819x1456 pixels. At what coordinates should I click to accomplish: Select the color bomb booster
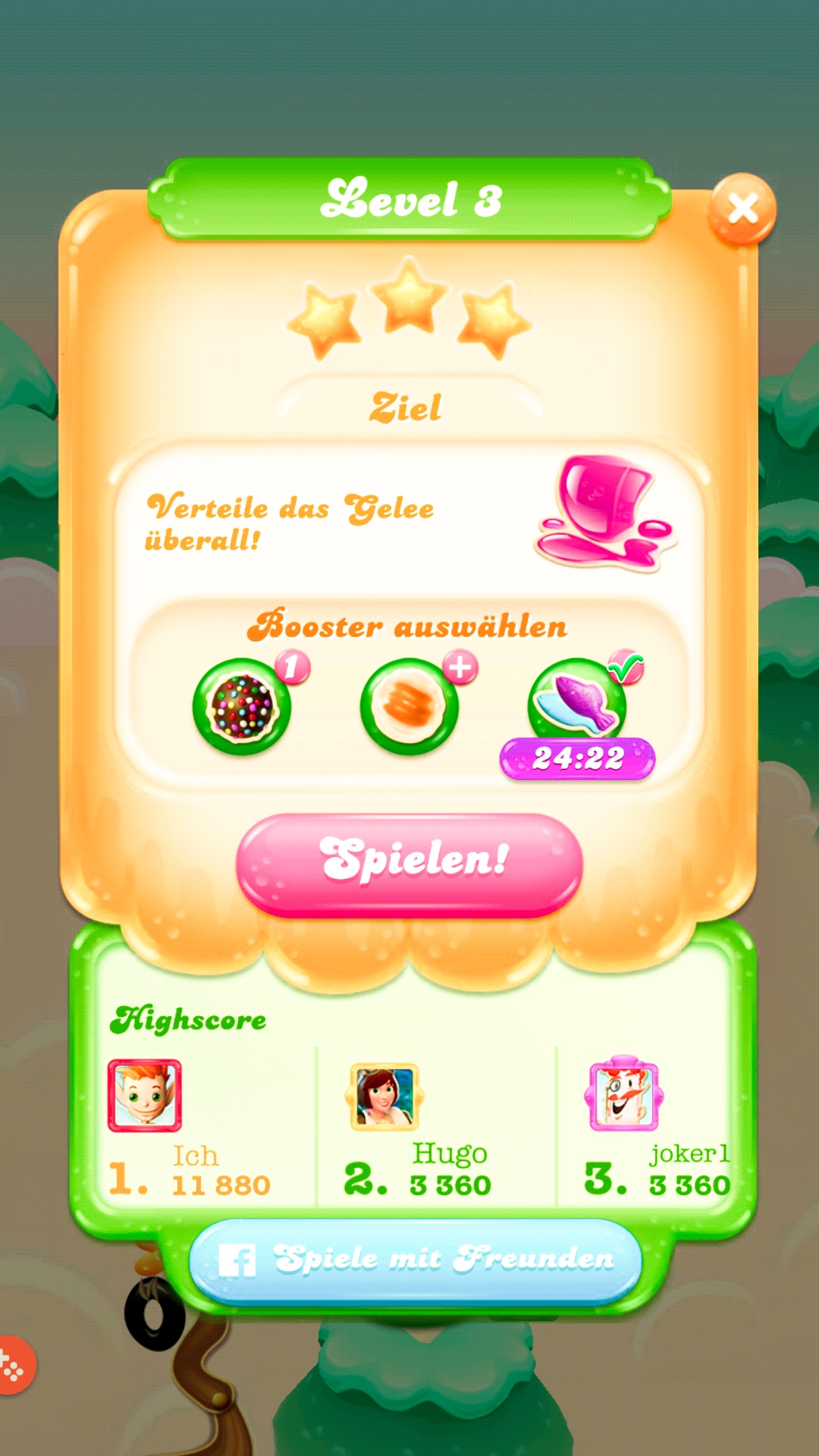pyautogui.click(x=242, y=706)
